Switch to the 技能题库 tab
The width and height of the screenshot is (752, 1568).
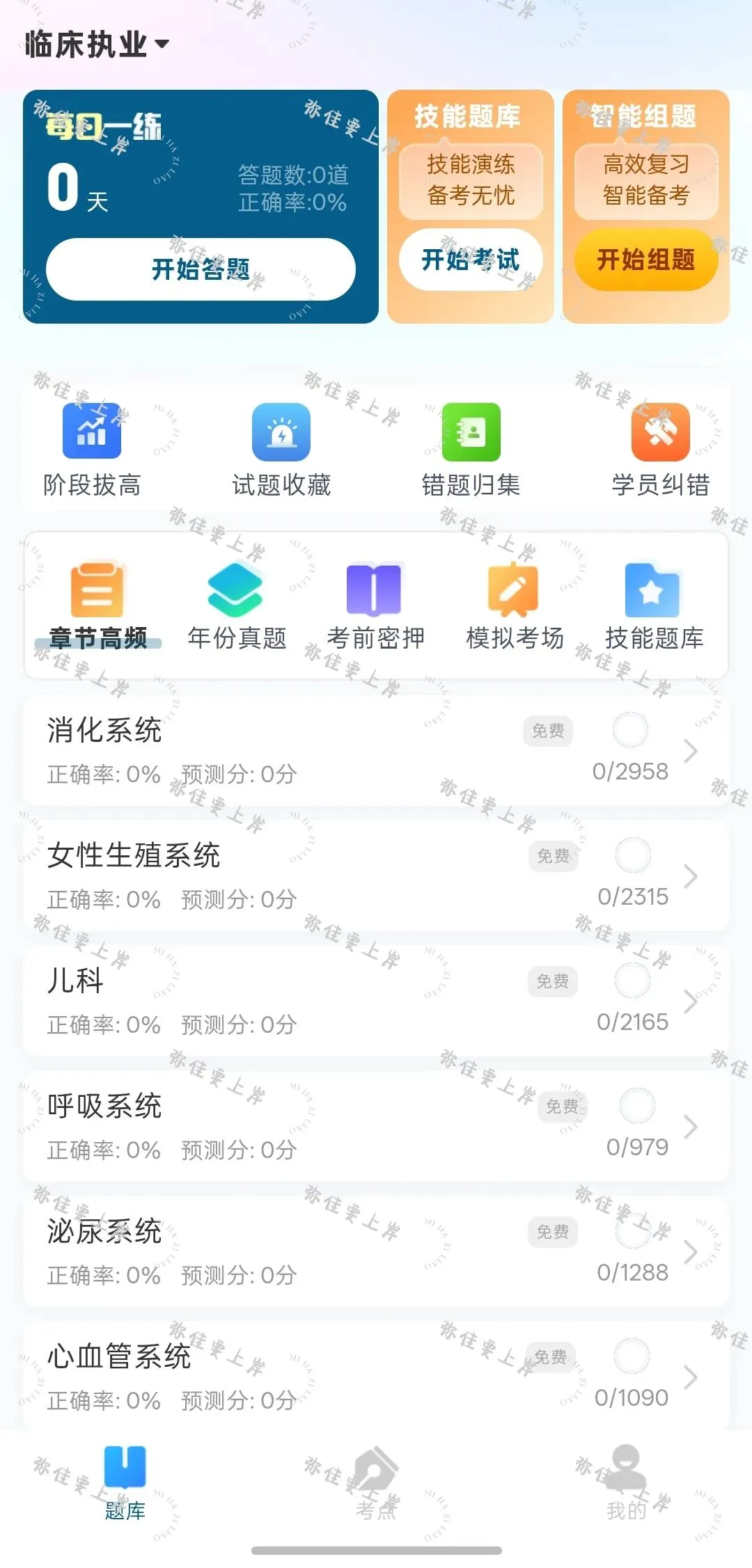(654, 606)
